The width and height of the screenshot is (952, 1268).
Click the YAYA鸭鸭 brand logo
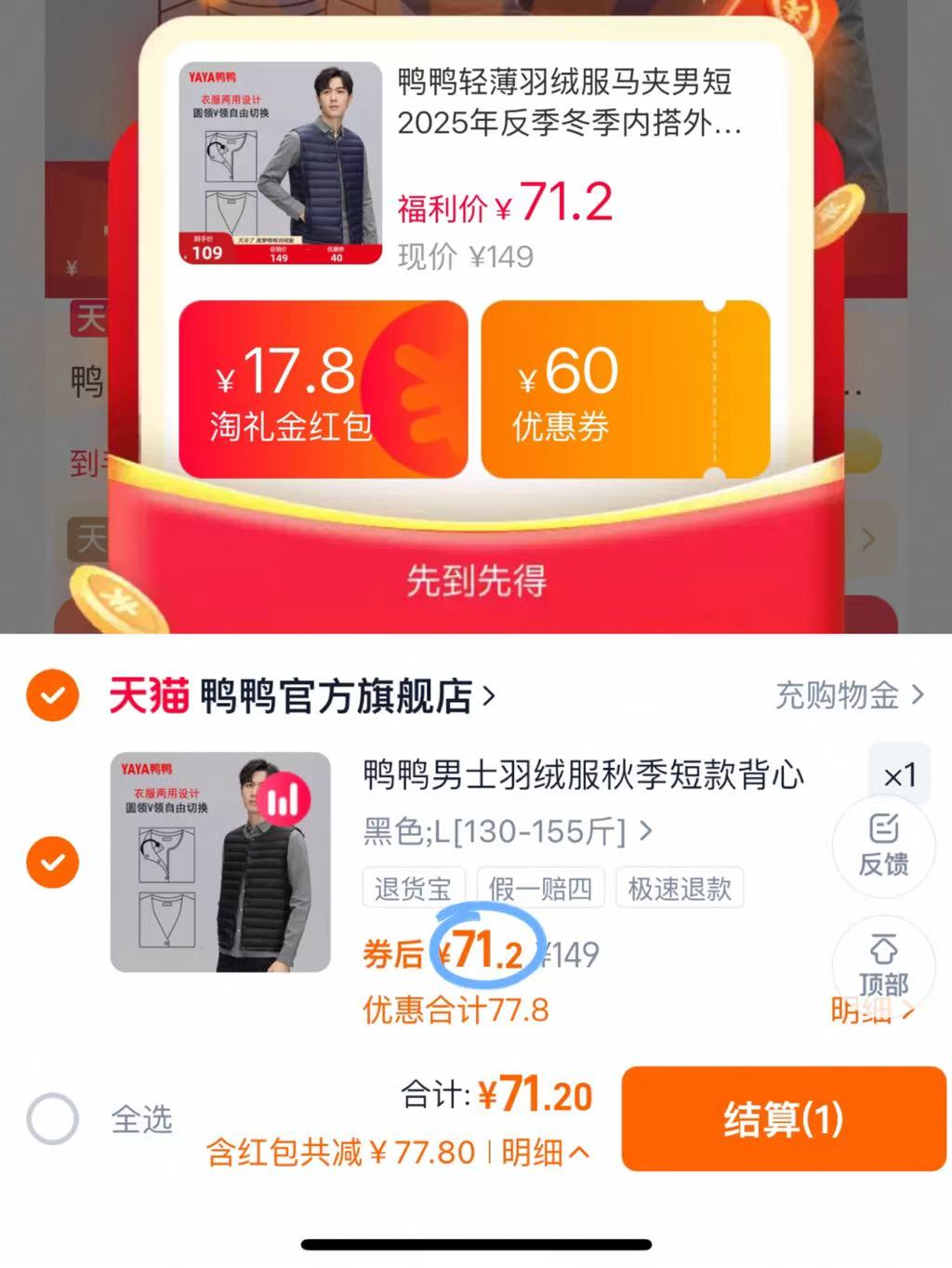click(149, 768)
